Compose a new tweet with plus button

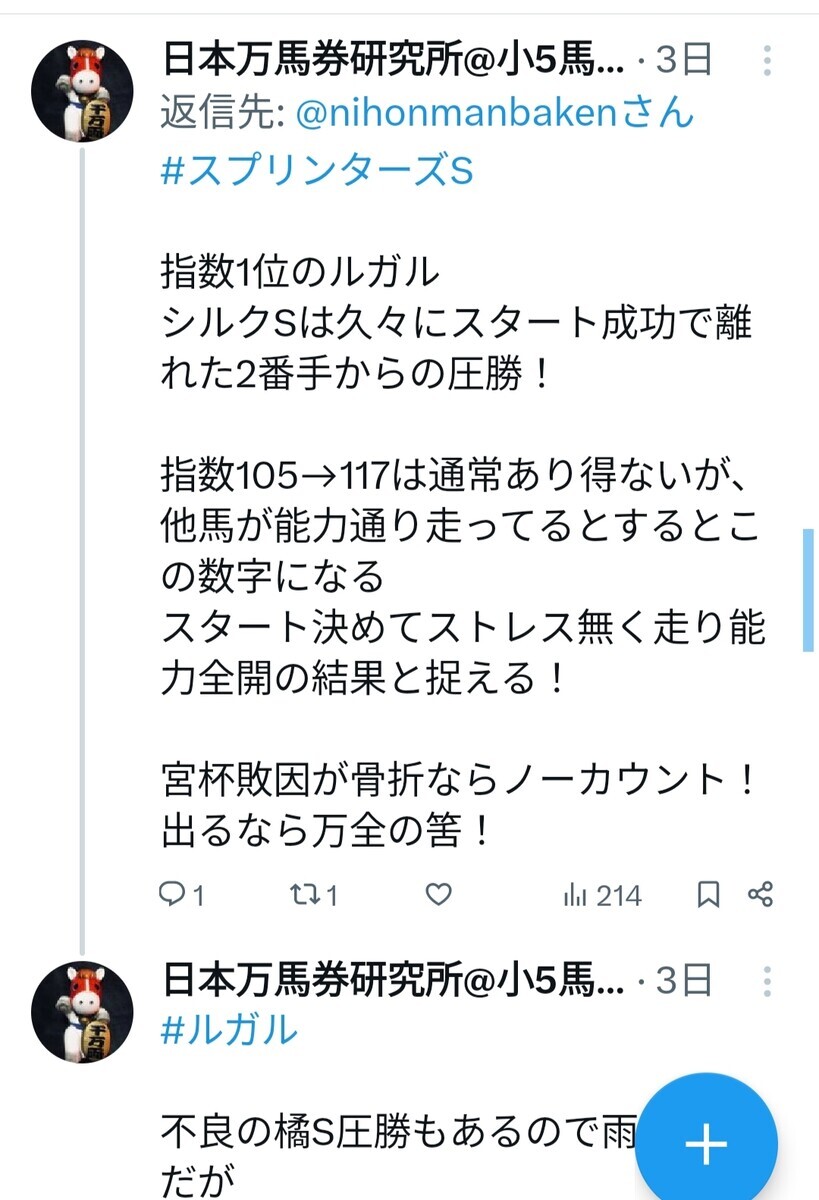pos(706,1143)
